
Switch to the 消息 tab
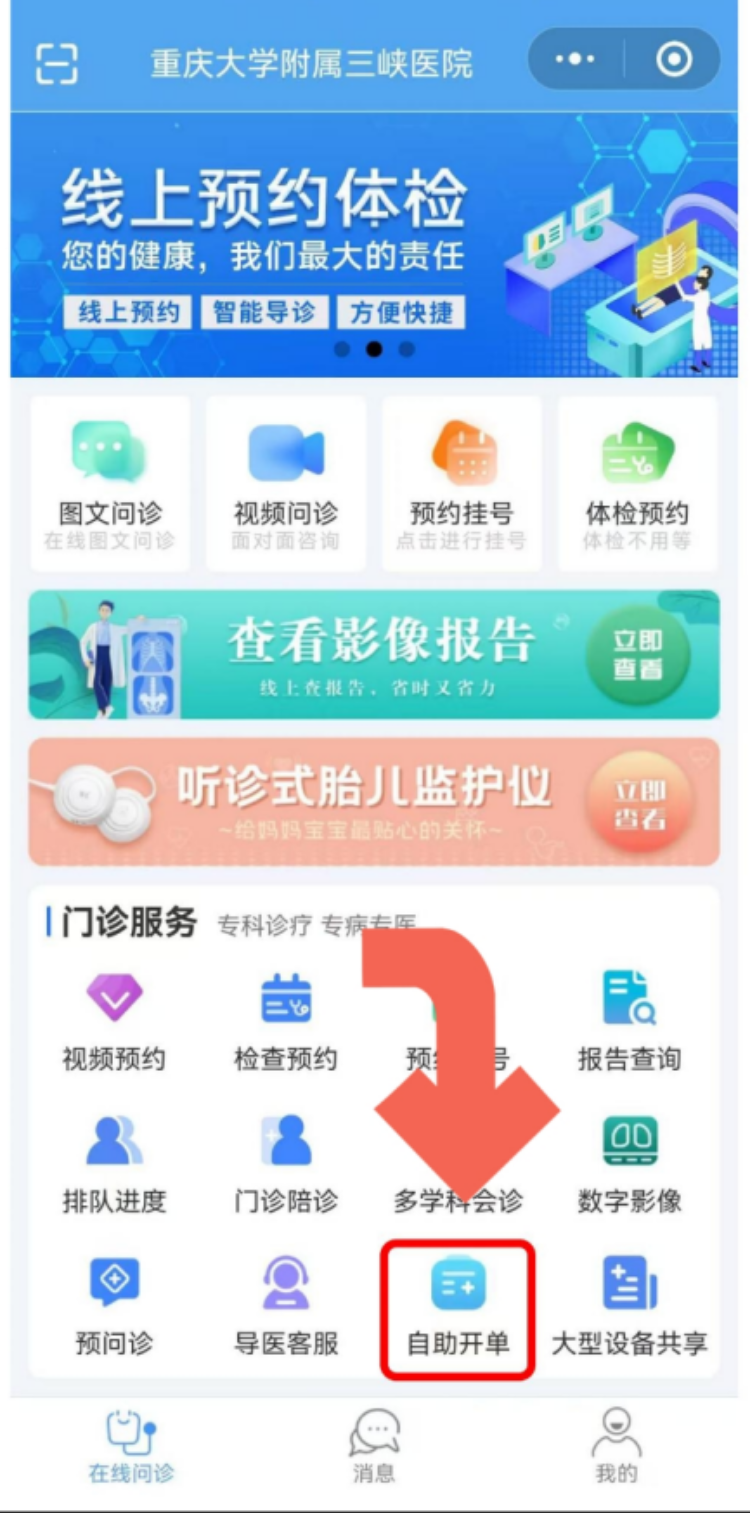pyautogui.click(x=374, y=1446)
